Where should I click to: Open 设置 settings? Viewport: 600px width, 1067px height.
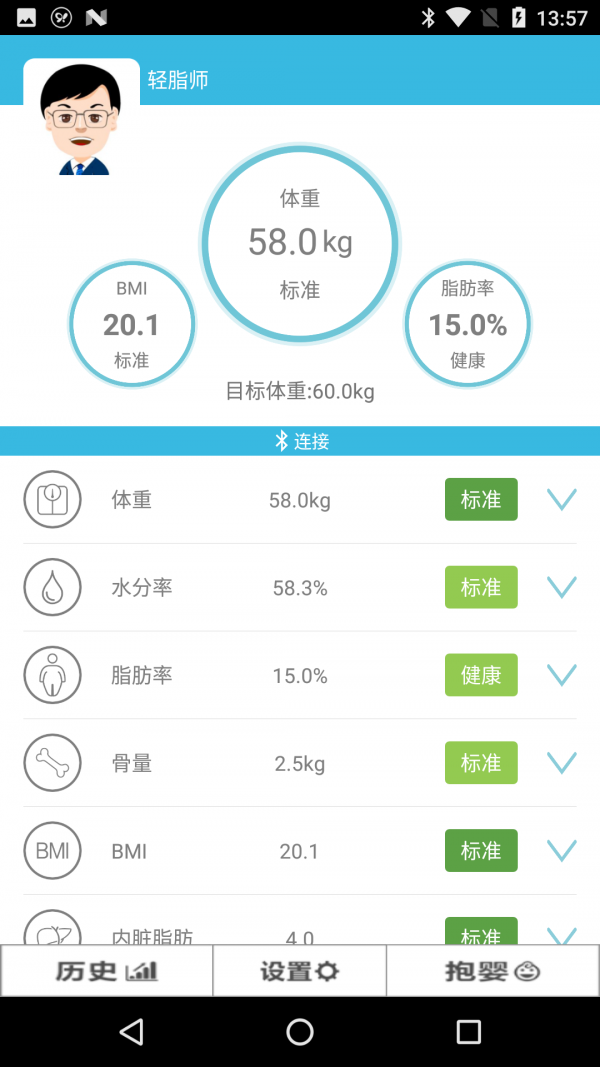299,971
